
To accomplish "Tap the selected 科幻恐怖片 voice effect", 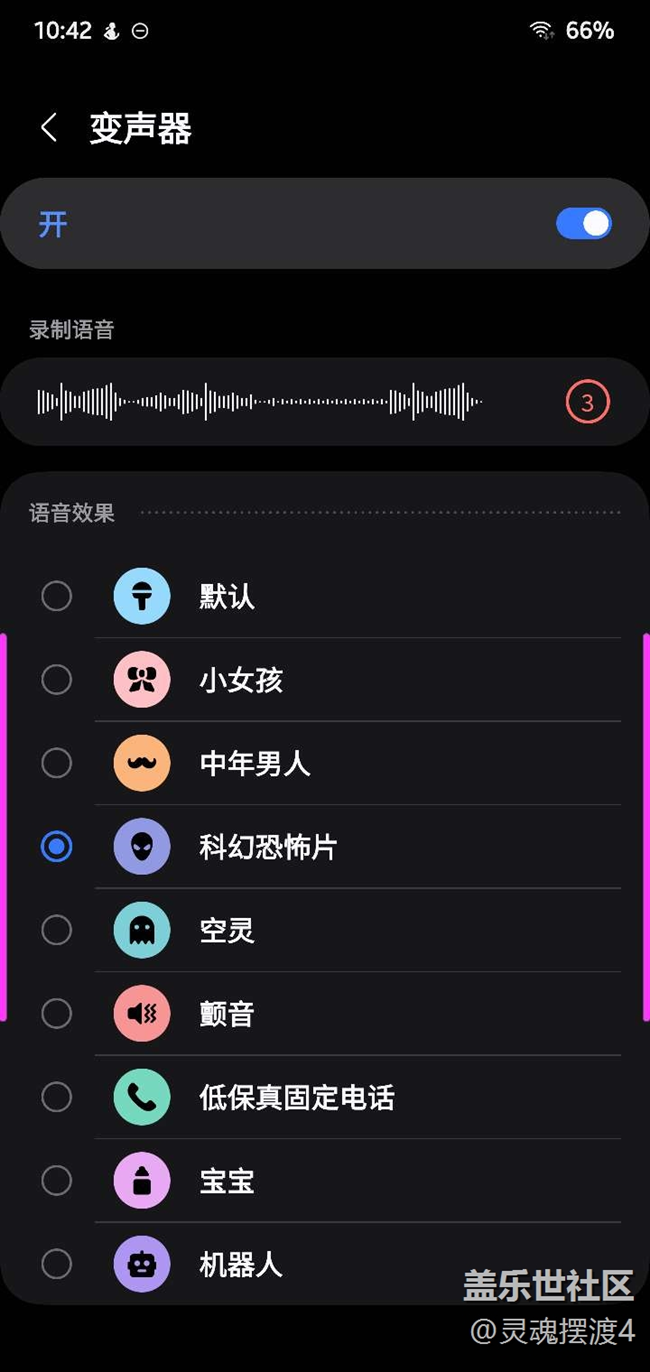I will tap(325, 847).
